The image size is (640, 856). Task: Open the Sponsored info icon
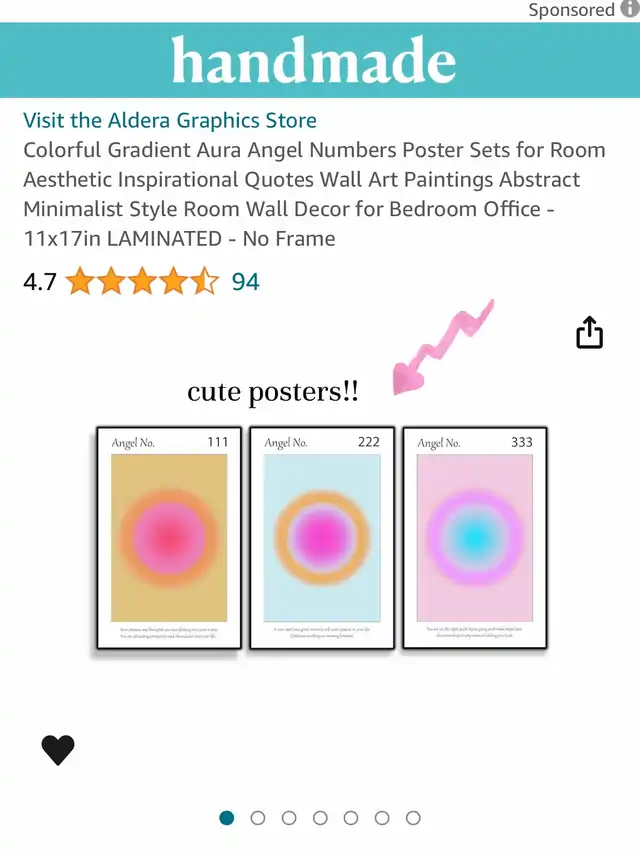click(x=629, y=10)
